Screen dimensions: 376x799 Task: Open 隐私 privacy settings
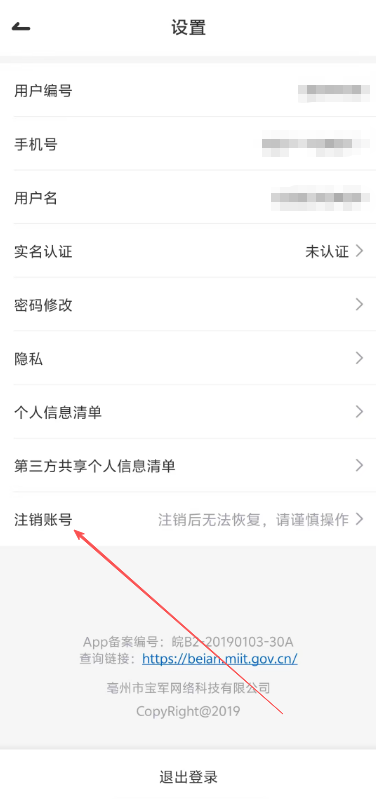188,358
